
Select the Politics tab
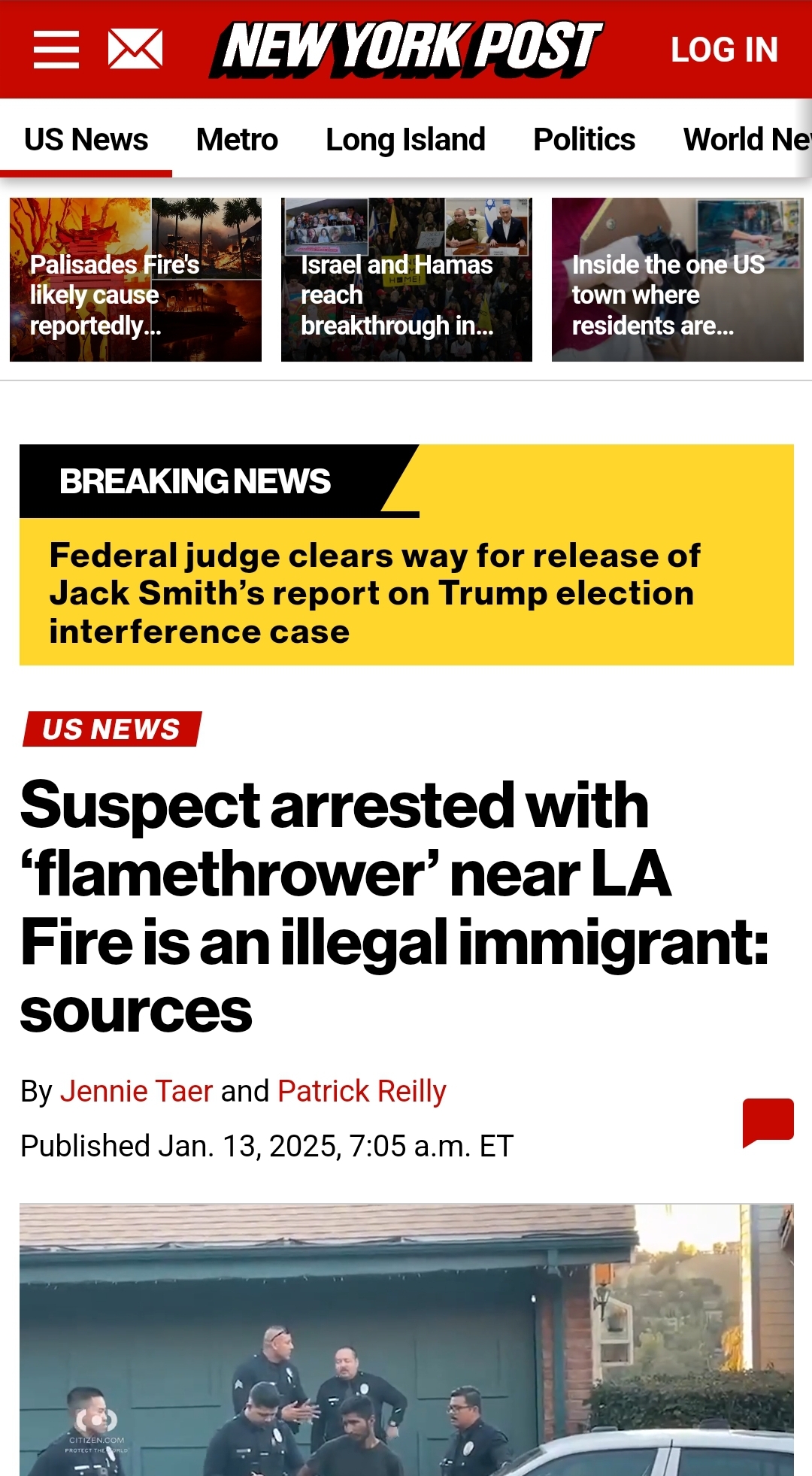584,140
